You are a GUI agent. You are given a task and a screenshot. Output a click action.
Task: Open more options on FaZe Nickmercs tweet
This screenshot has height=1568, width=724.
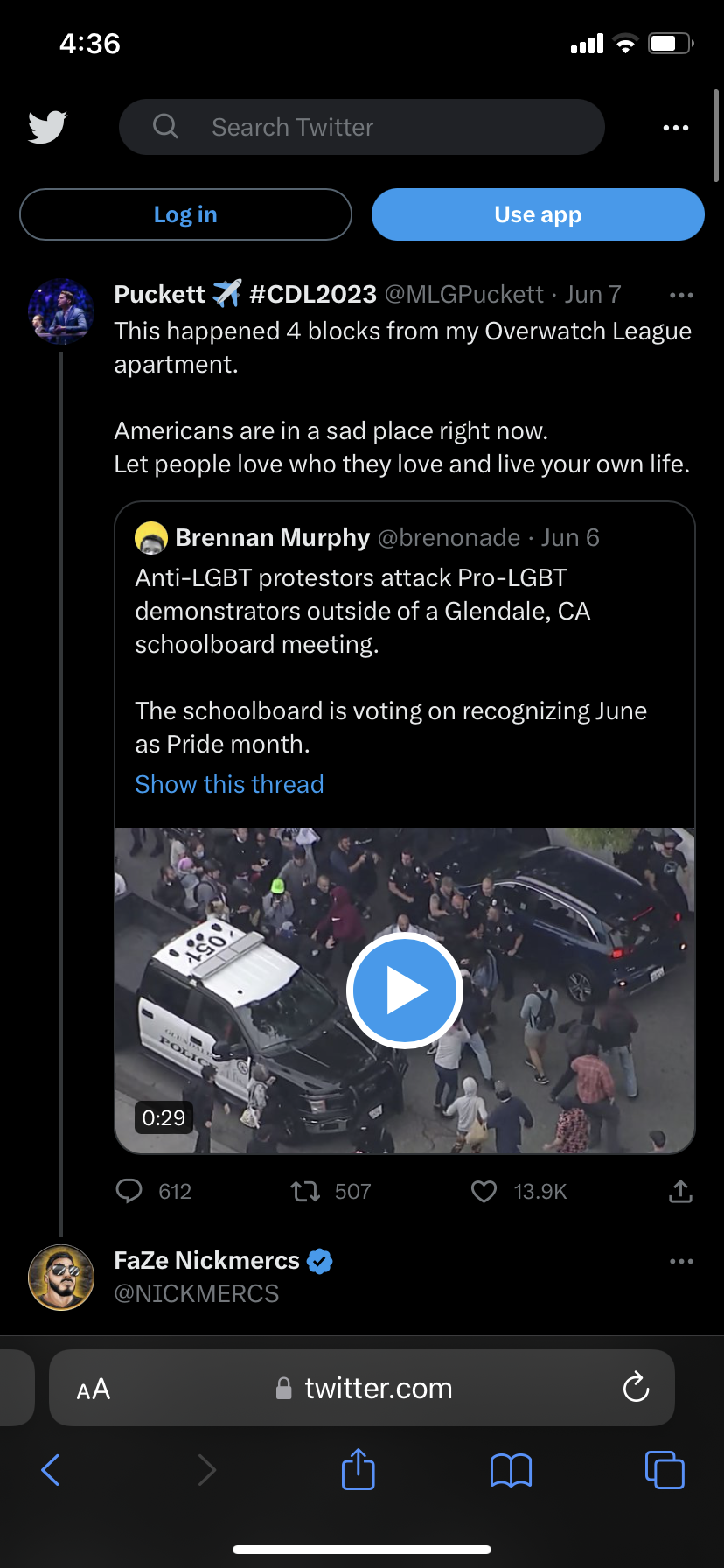[x=680, y=1262]
